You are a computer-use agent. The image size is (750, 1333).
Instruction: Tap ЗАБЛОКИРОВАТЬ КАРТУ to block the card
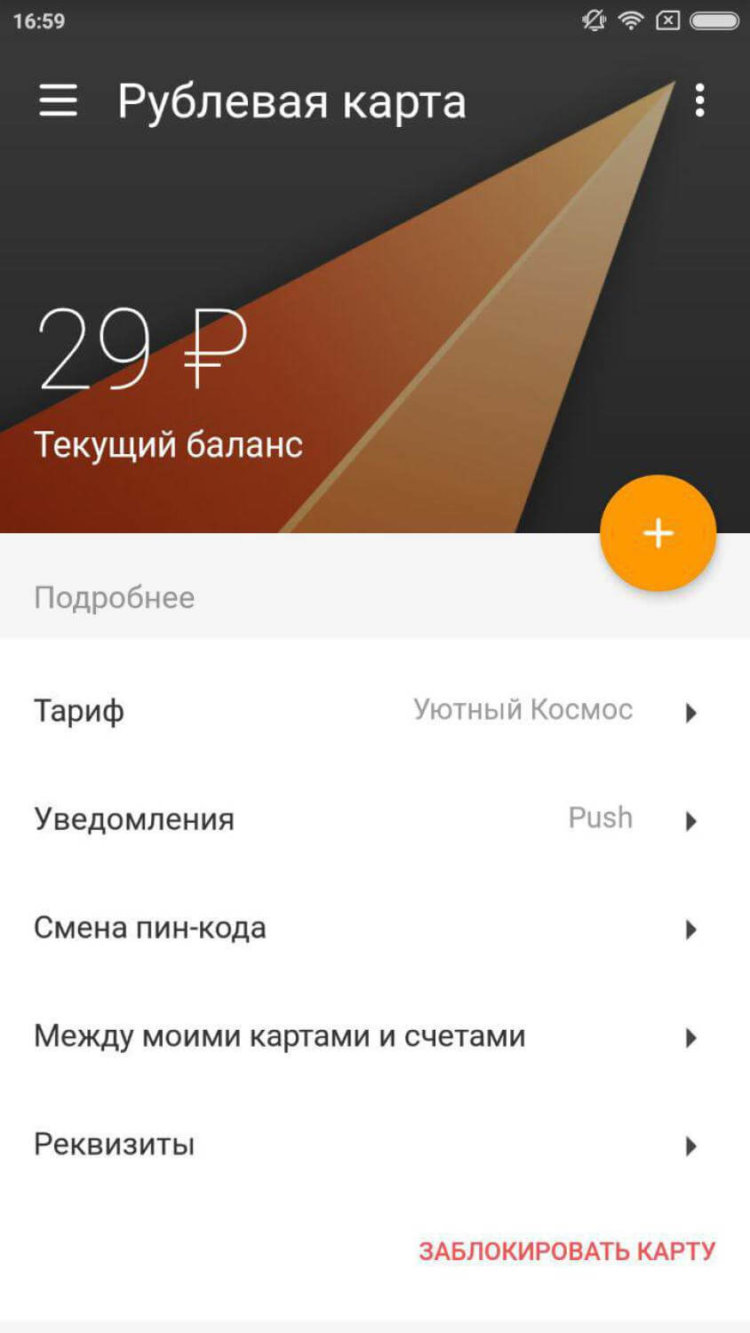coord(566,1249)
